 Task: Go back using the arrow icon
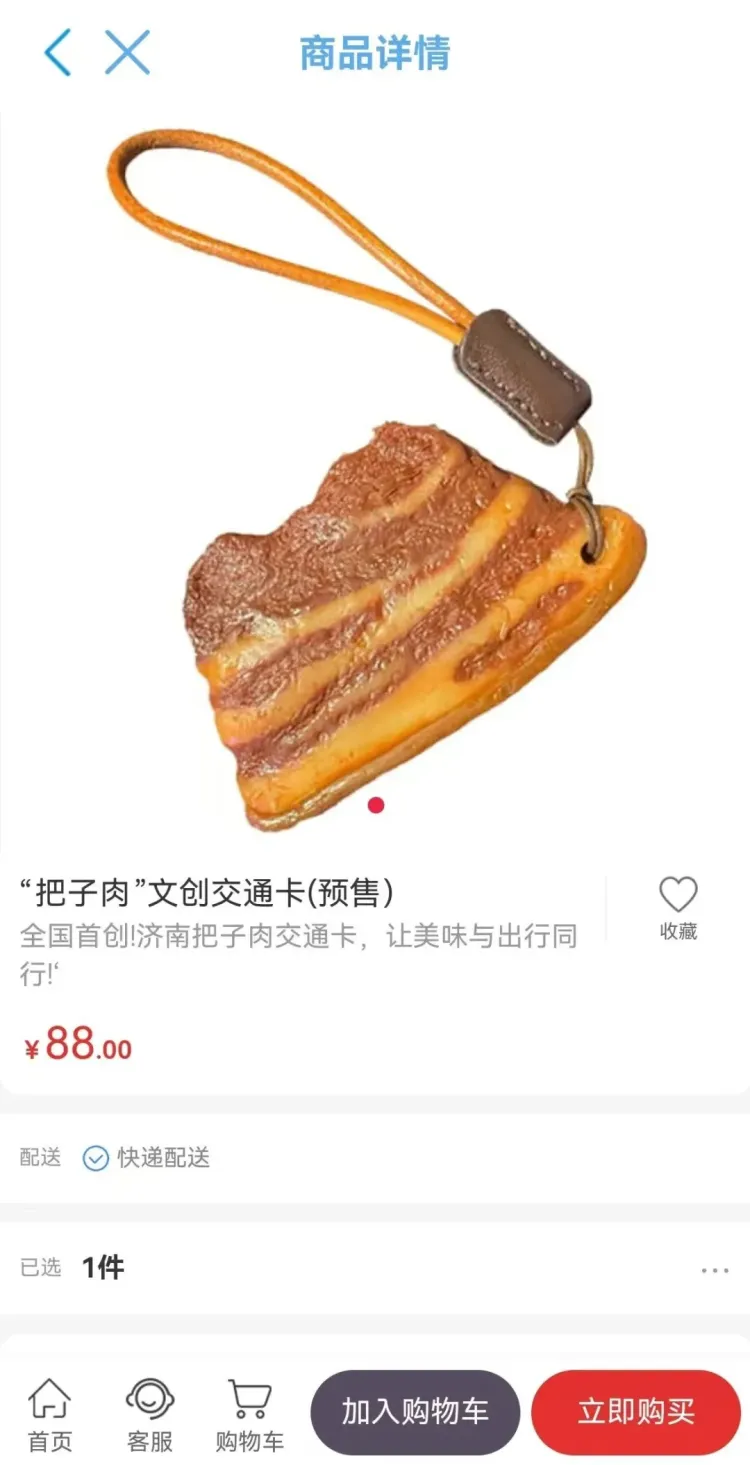(58, 52)
